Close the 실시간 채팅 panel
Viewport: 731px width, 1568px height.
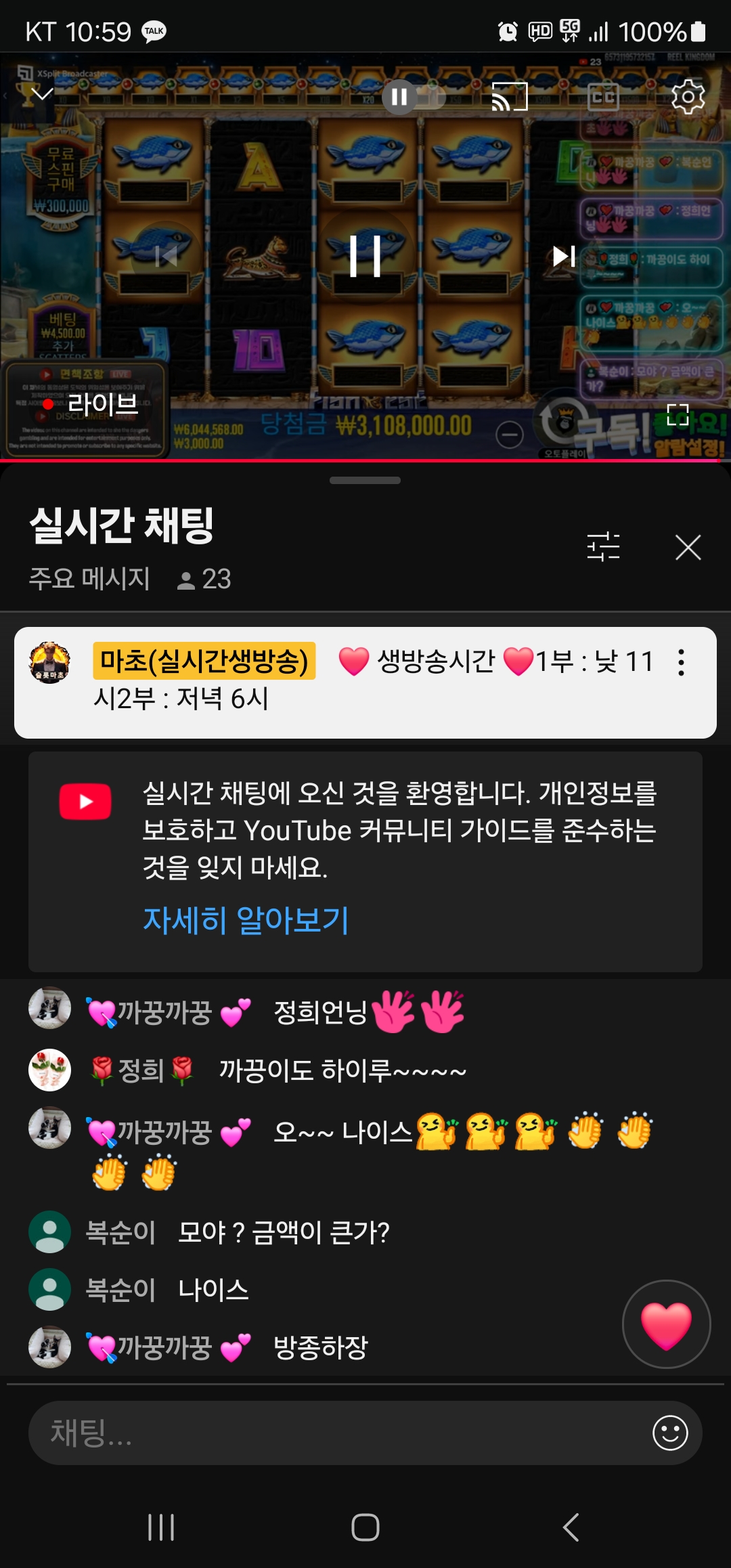[x=688, y=547]
